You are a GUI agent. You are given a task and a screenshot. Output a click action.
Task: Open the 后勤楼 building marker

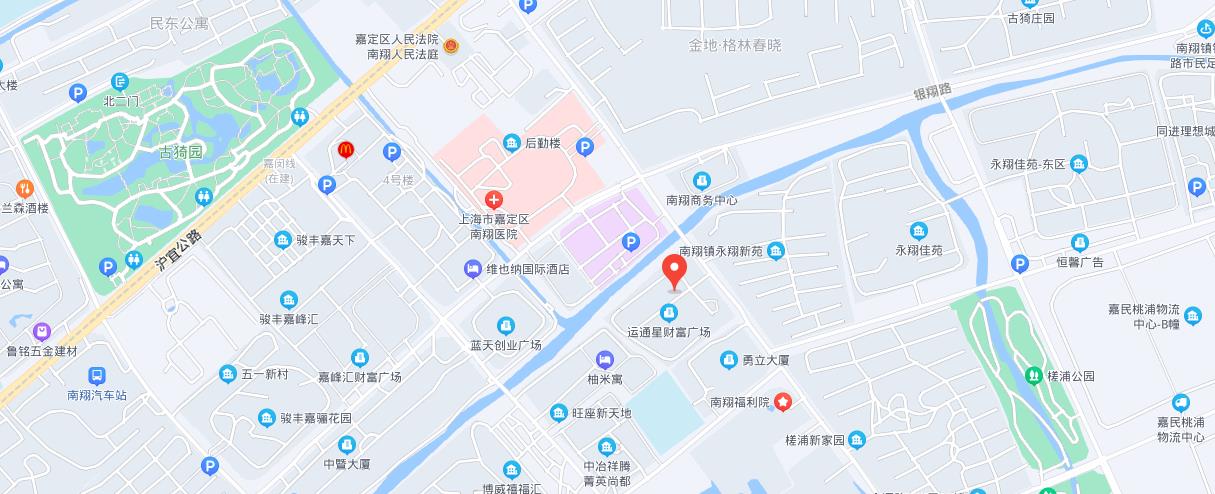coord(511,143)
